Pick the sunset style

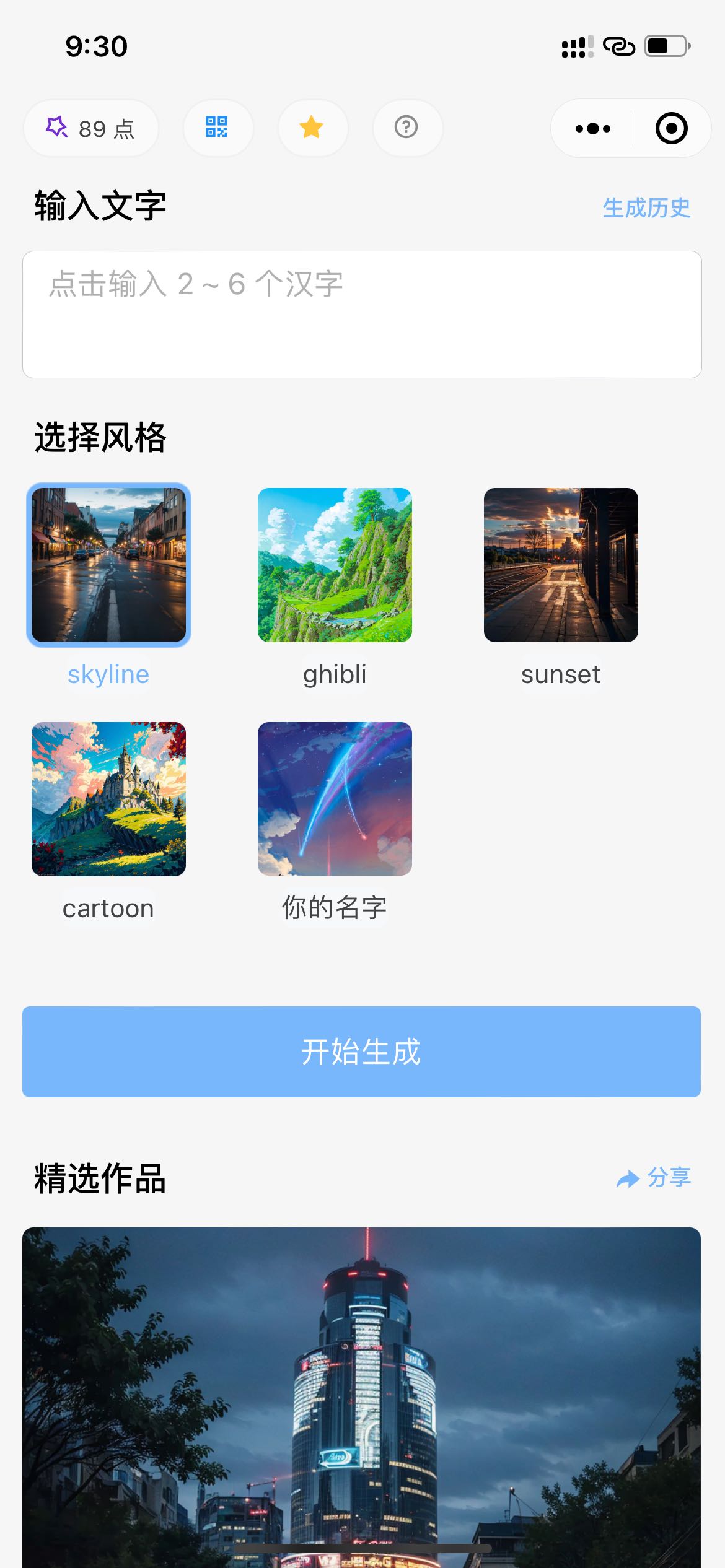pos(561,565)
